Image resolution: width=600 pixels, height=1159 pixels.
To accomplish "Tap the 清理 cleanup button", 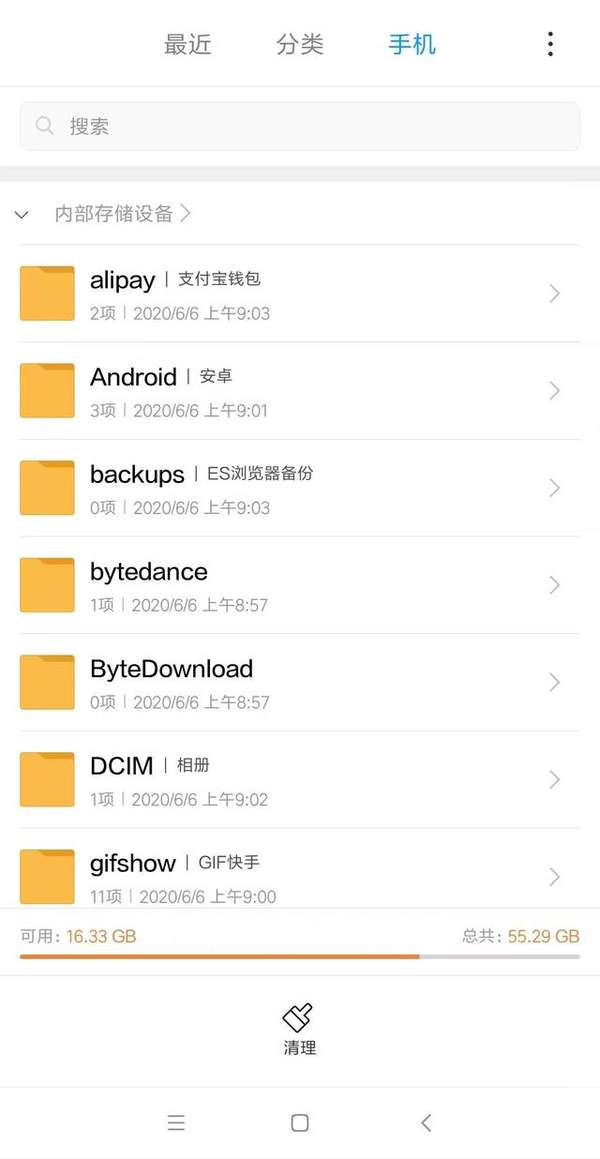I will (x=299, y=1029).
